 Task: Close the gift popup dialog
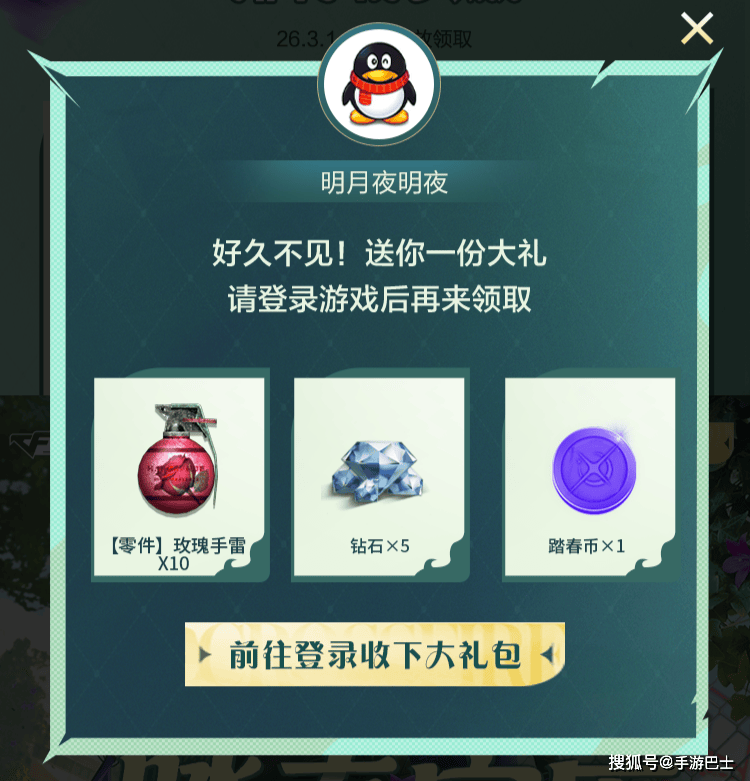tap(696, 29)
